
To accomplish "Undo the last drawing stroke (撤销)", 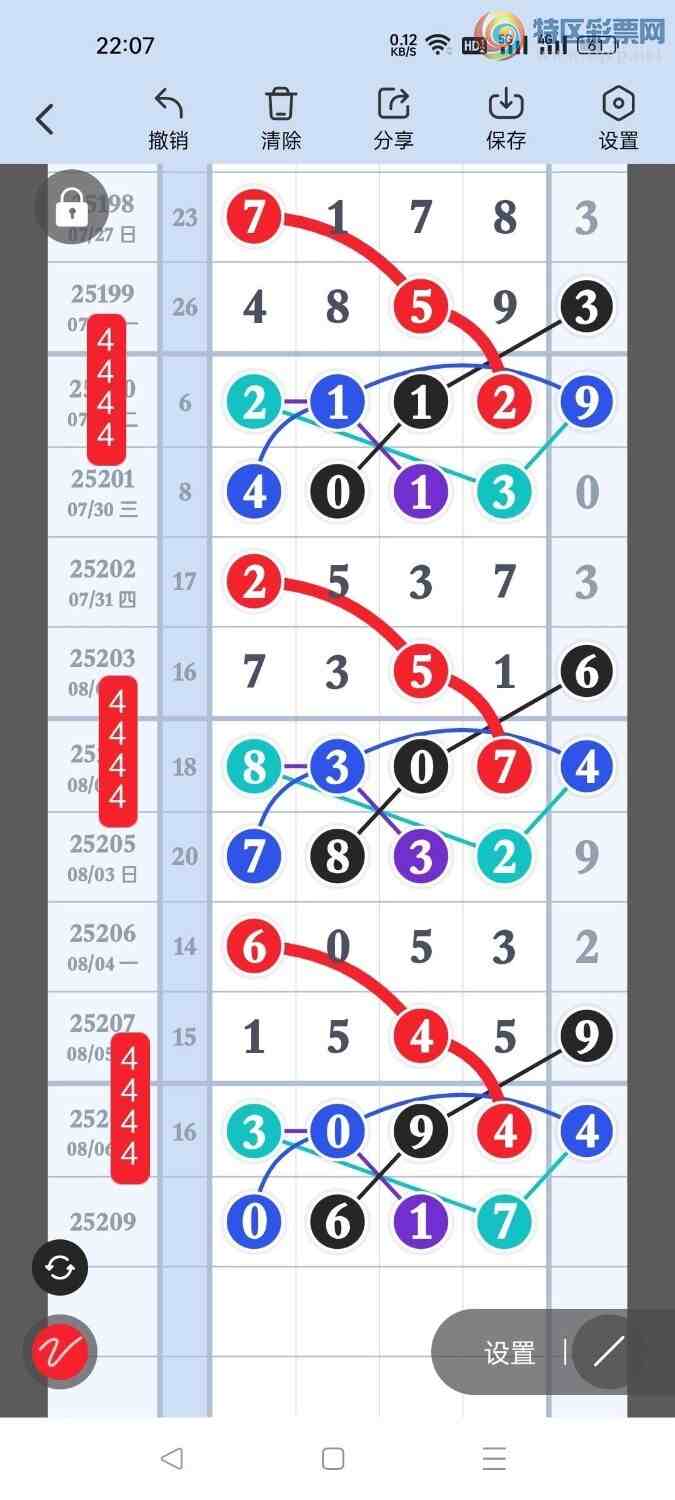I will [x=168, y=118].
